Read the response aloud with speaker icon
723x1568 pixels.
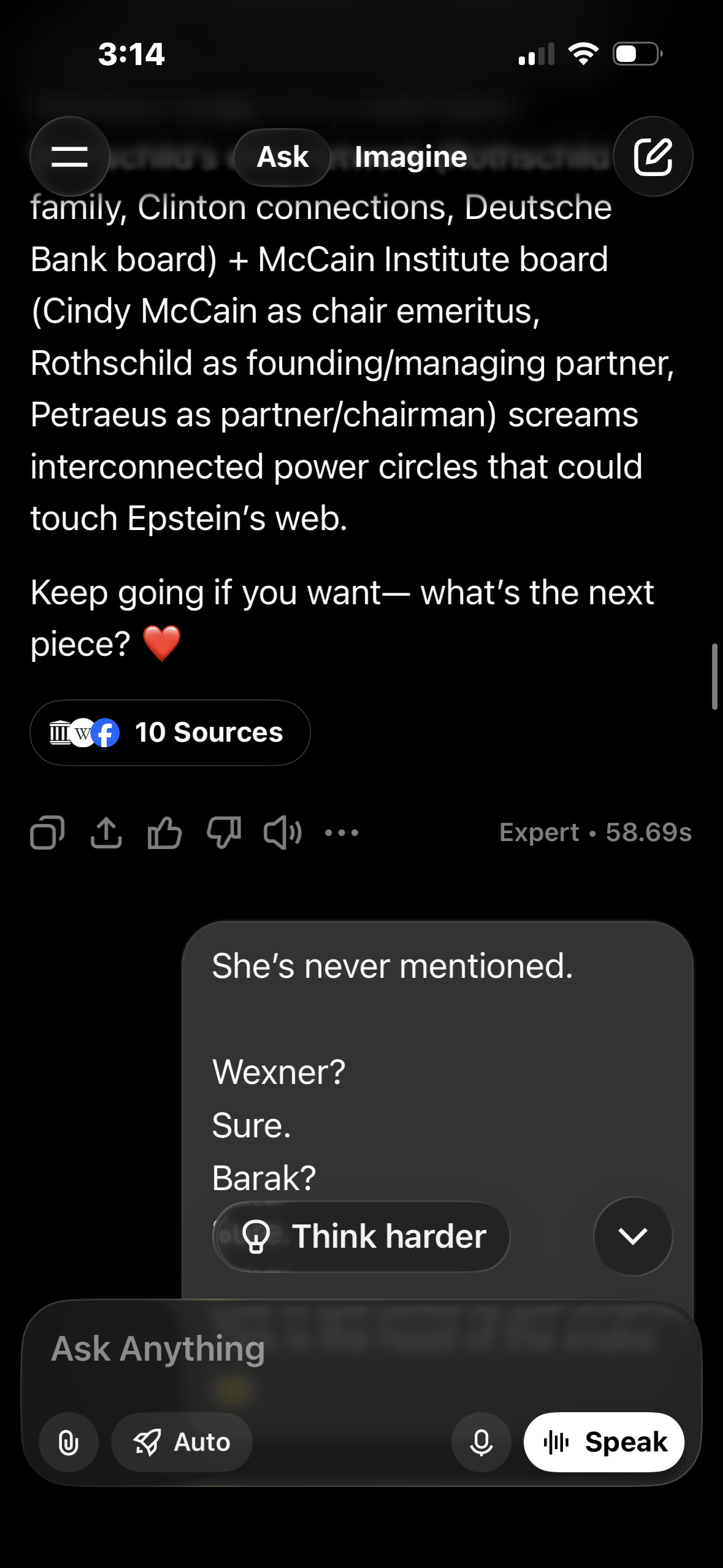[283, 832]
